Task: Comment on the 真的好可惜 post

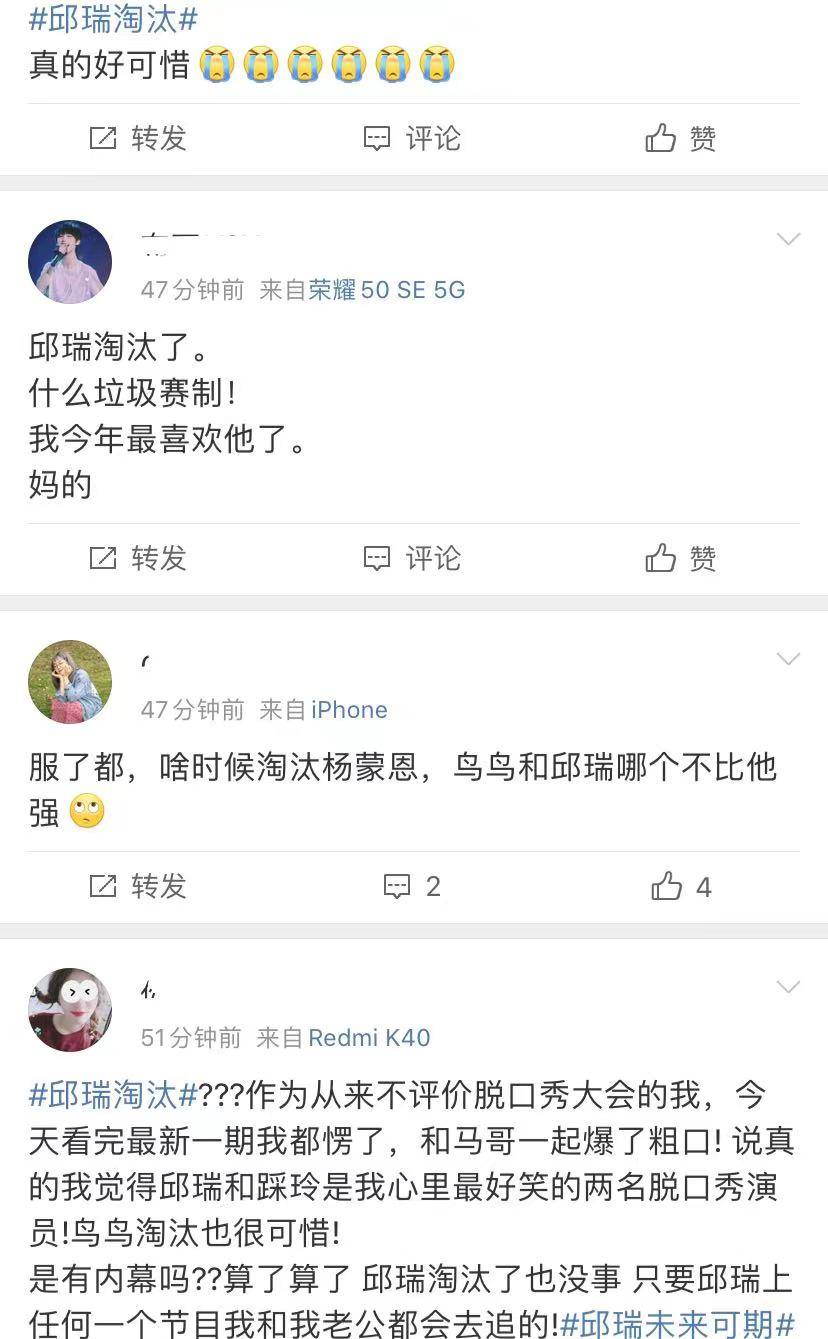Action: (412, 138)
